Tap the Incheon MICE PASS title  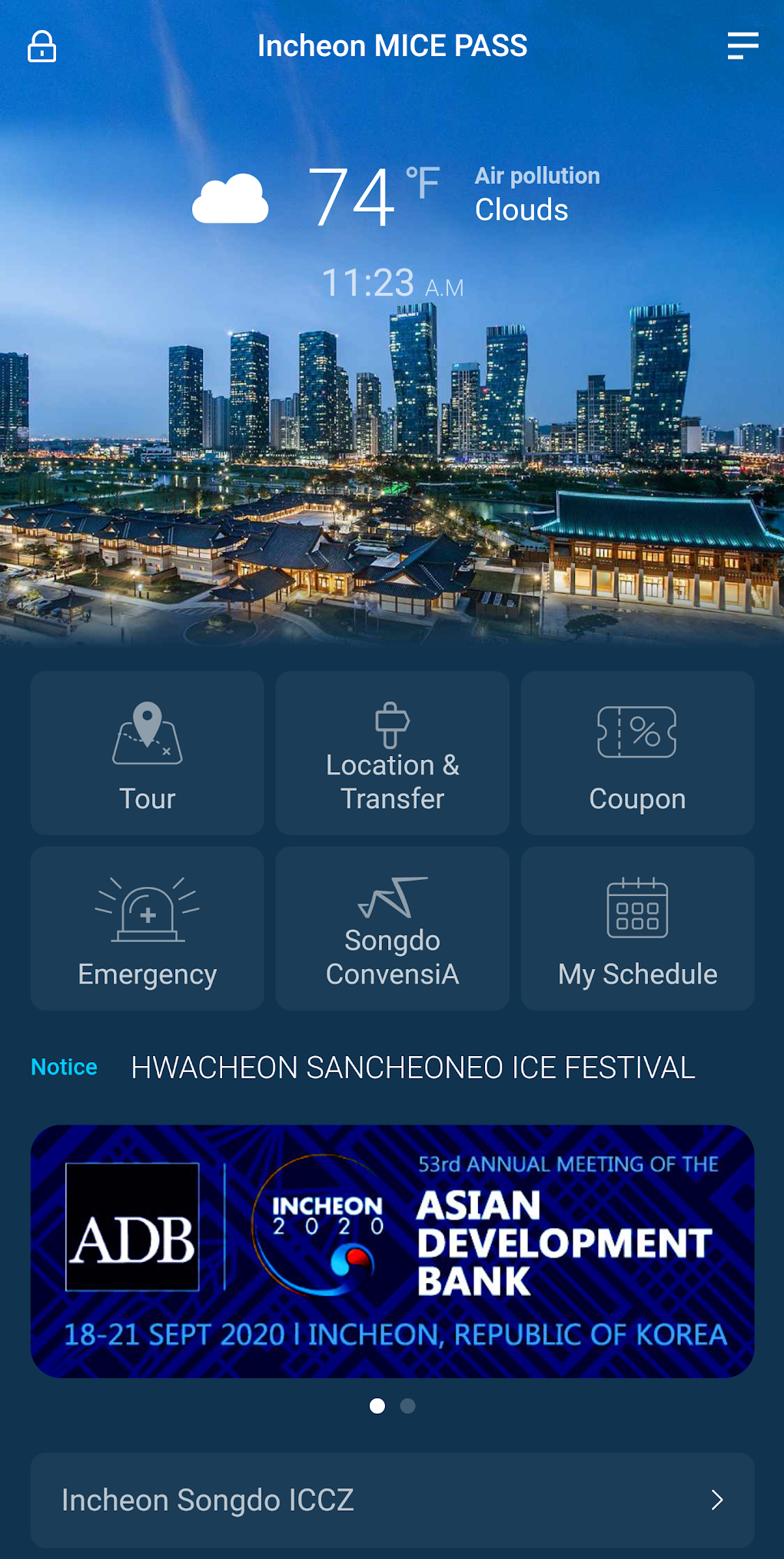(x=392, y=46)
